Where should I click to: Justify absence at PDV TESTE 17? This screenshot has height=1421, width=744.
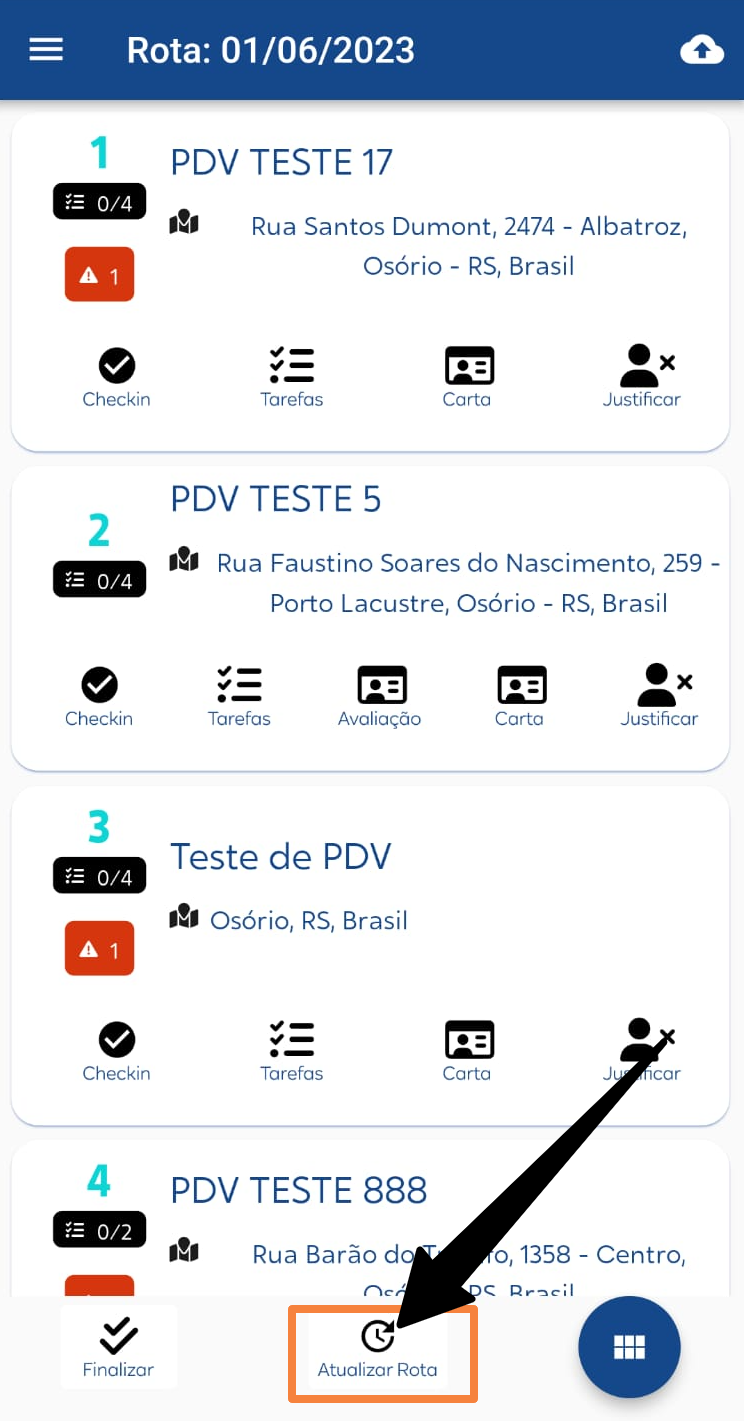pyautogui.click(x=642, y=378)
